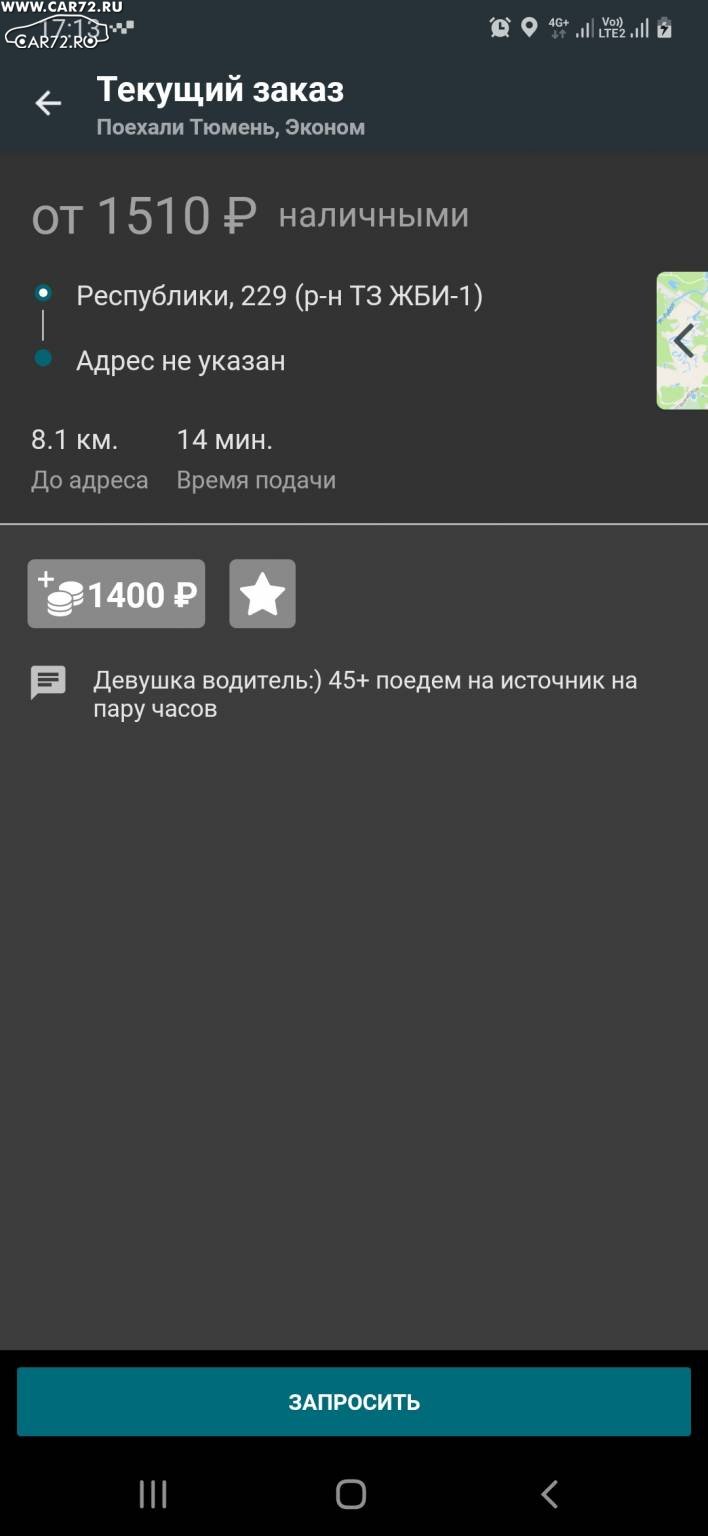Tap the 1400 ₽ coins button
Image resolution: width=708 pixels, height=1536 pixels.
pos(116,594)
